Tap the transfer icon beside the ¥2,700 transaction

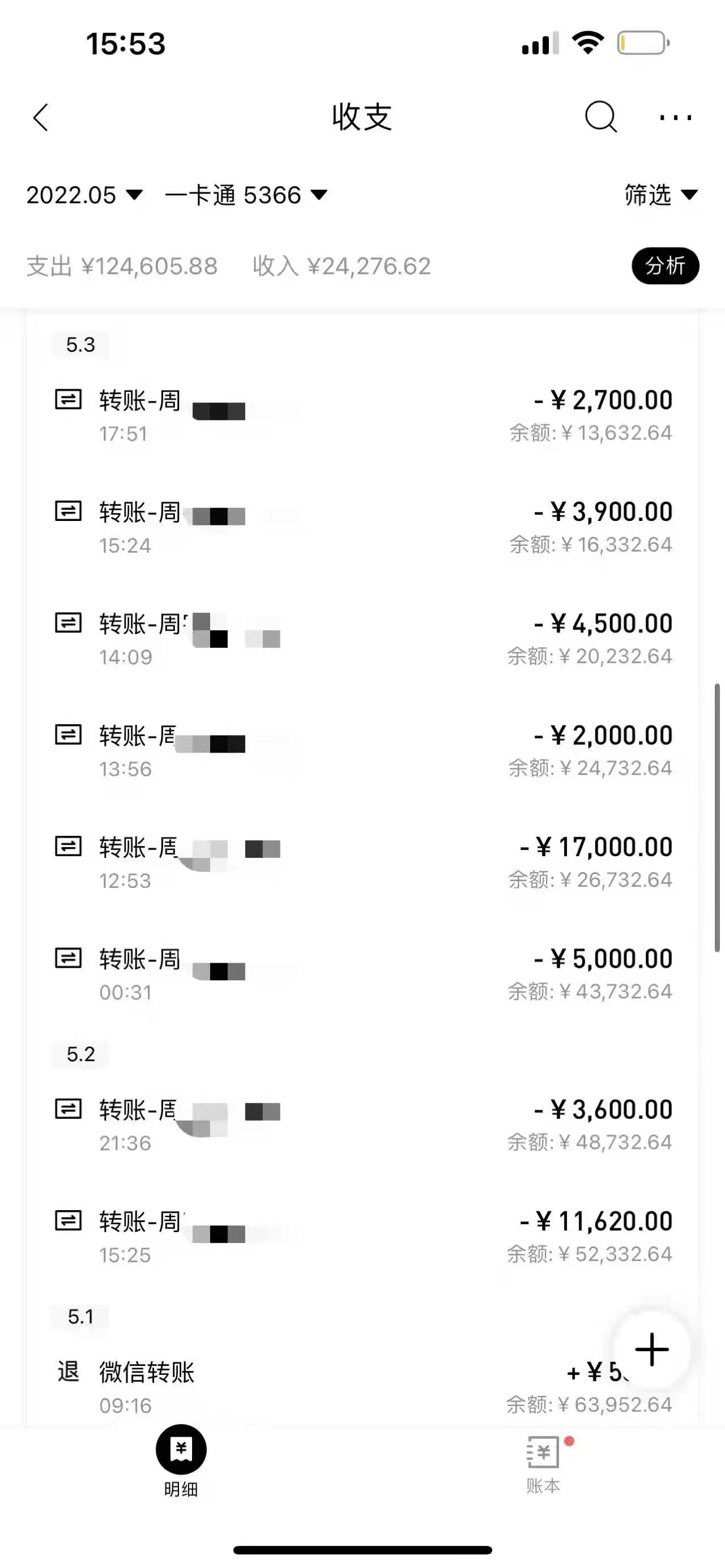coord(70,400)
